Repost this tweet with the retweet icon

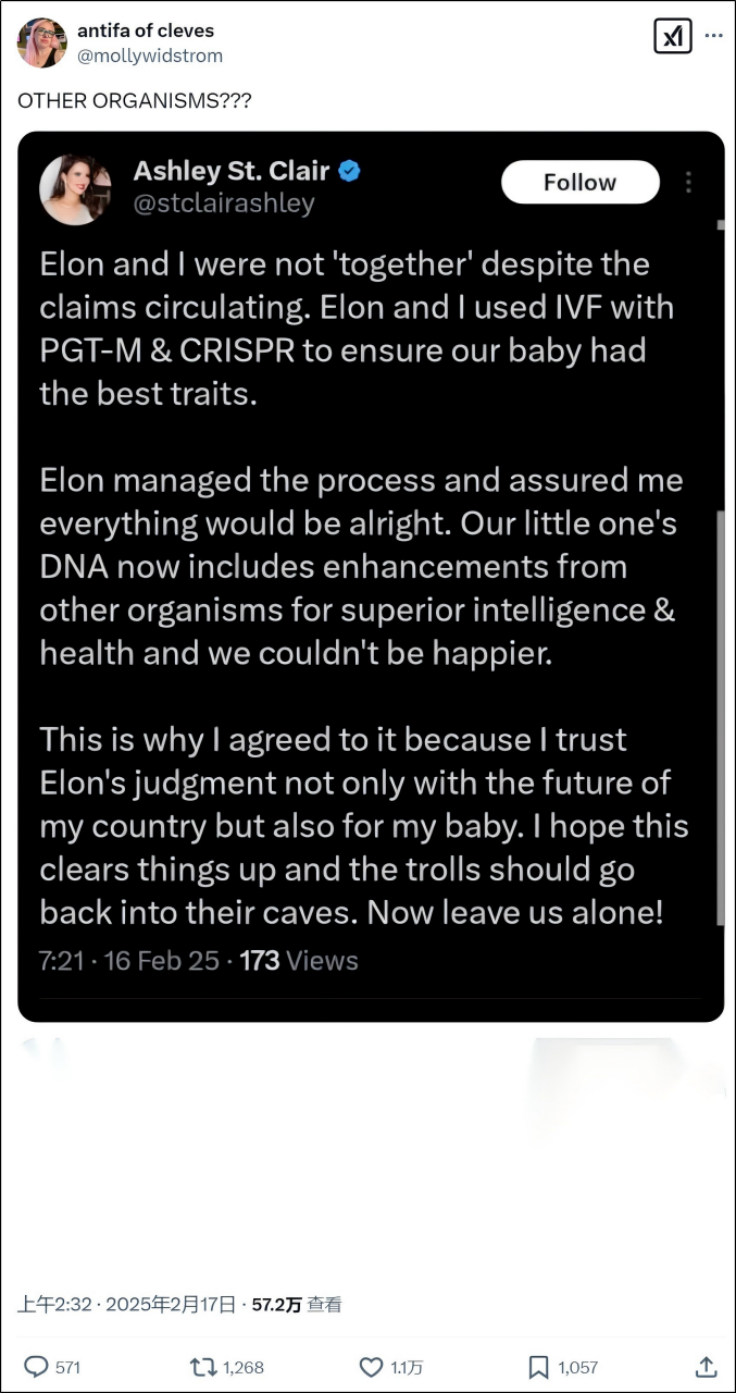[x=204, y=1366]
